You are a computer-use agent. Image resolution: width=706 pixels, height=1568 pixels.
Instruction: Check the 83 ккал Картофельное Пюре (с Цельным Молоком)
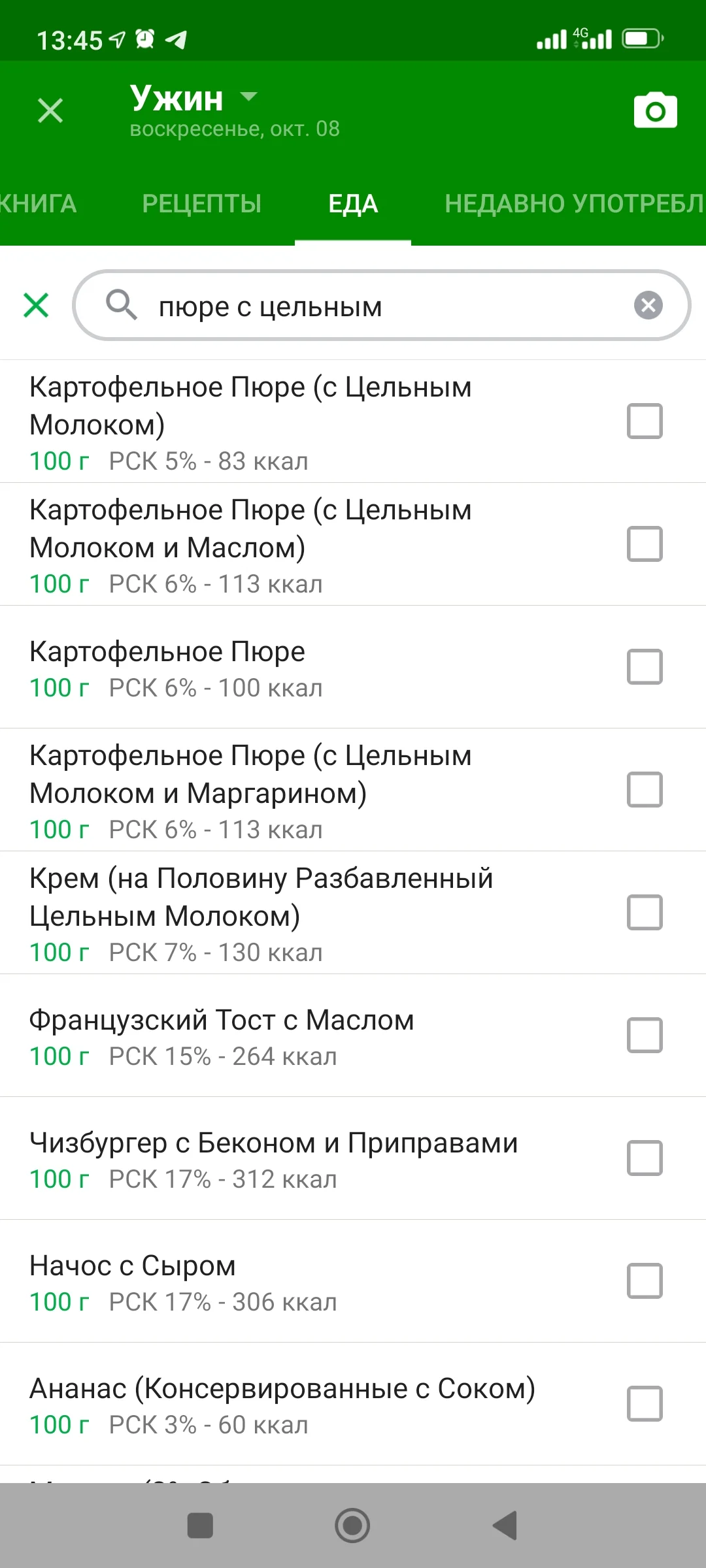(645, 421)
